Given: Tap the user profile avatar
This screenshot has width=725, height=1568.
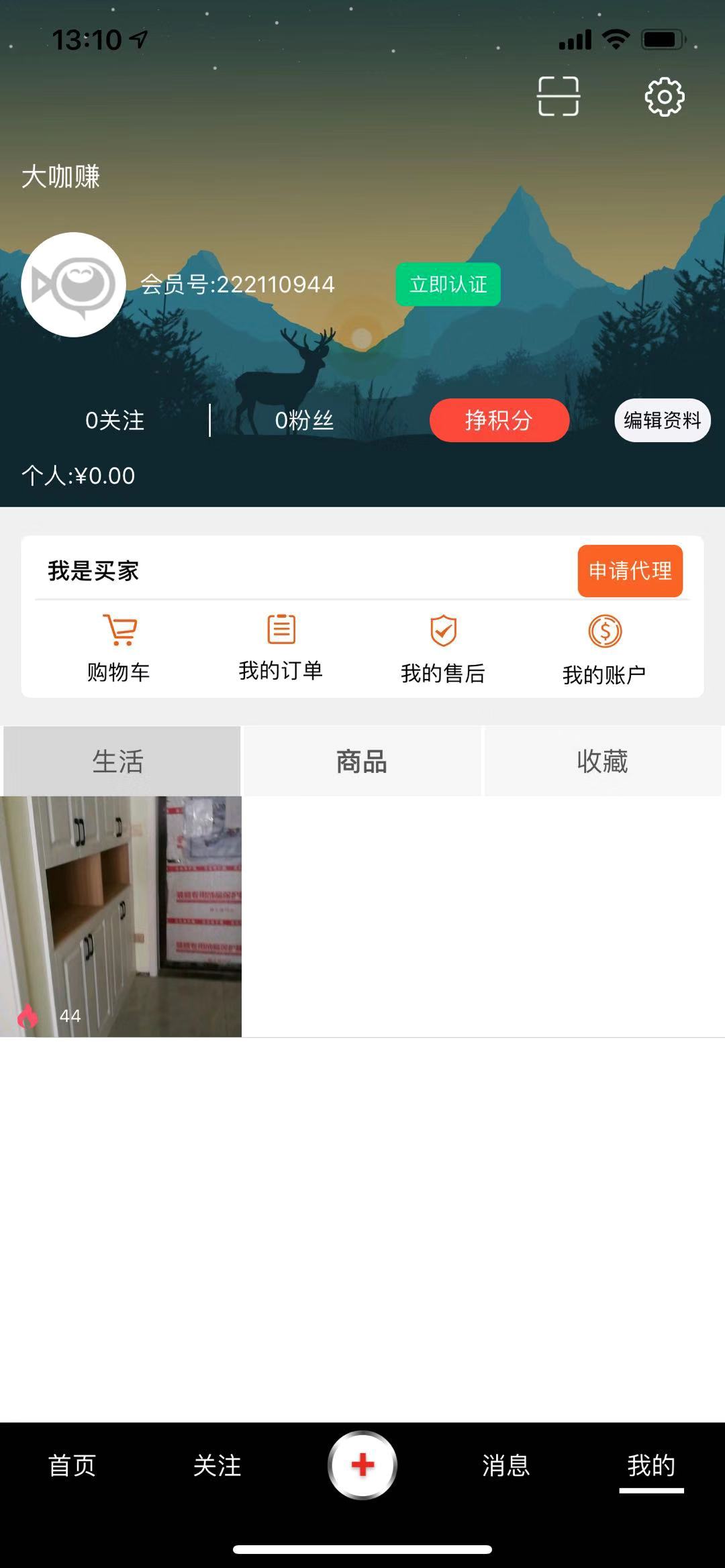Looking at the screenshot, I should coord(74,285).
